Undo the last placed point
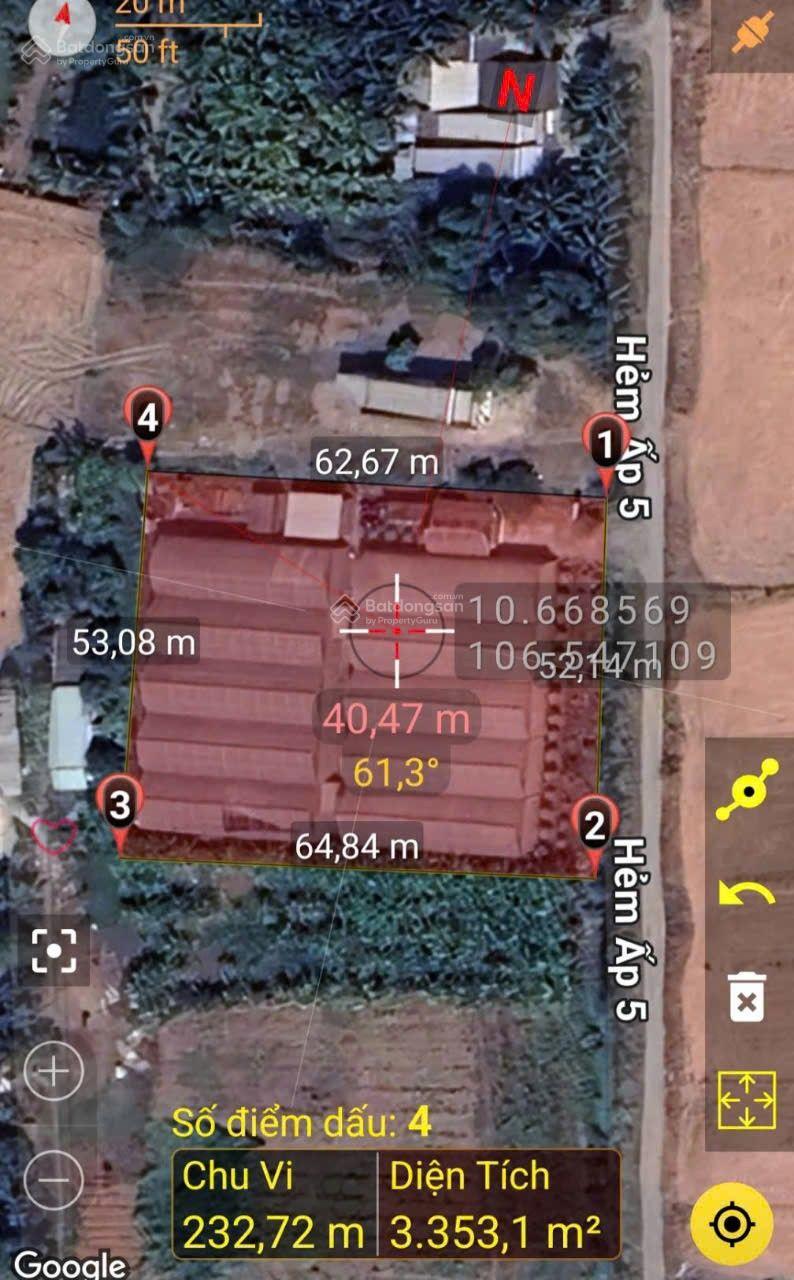The width and height of the screenshot is (794, 1280). coord(745,893)
